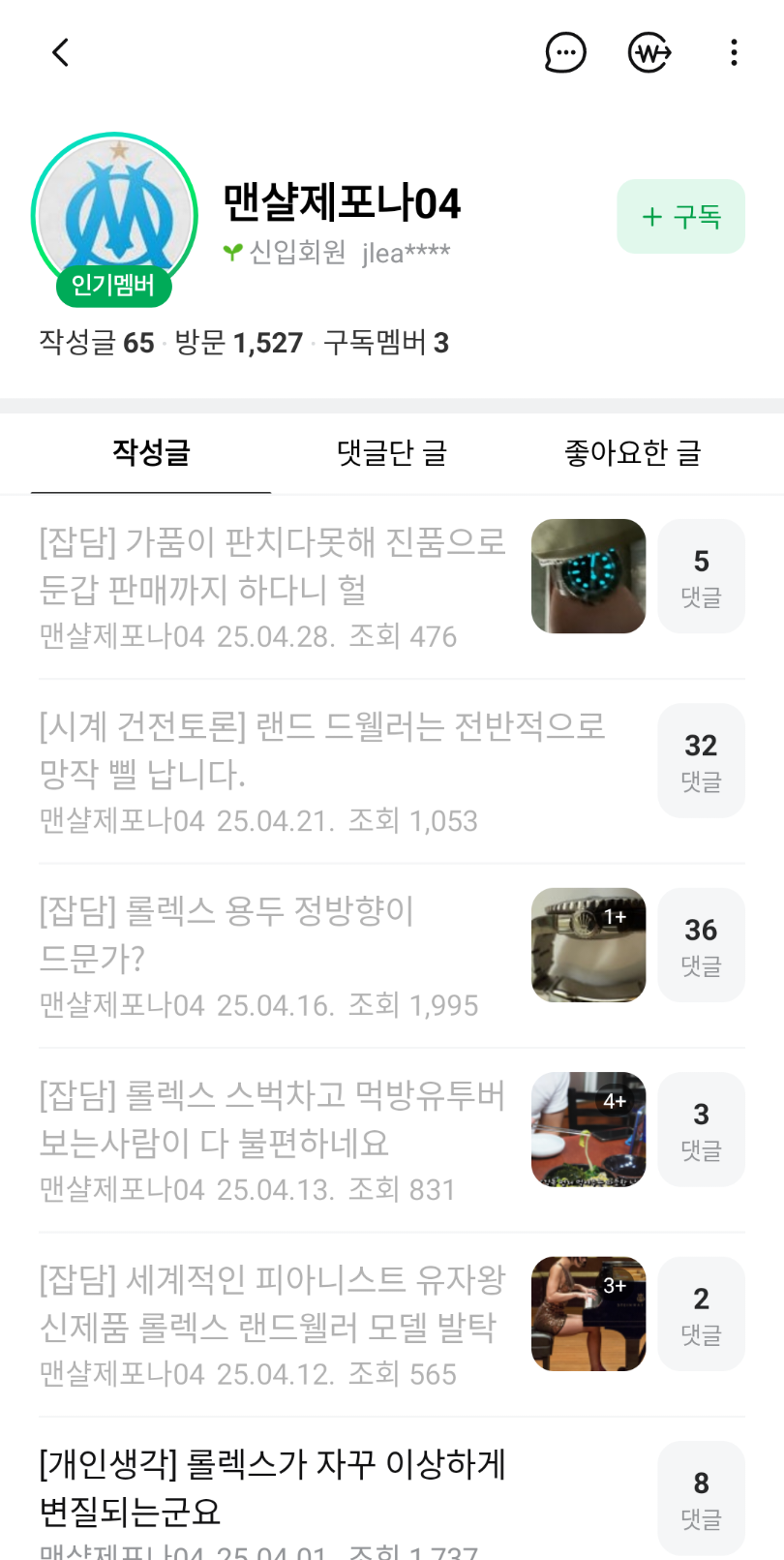View 36 comments on 용두 post
784x1560 pixels.
(701, 945)
